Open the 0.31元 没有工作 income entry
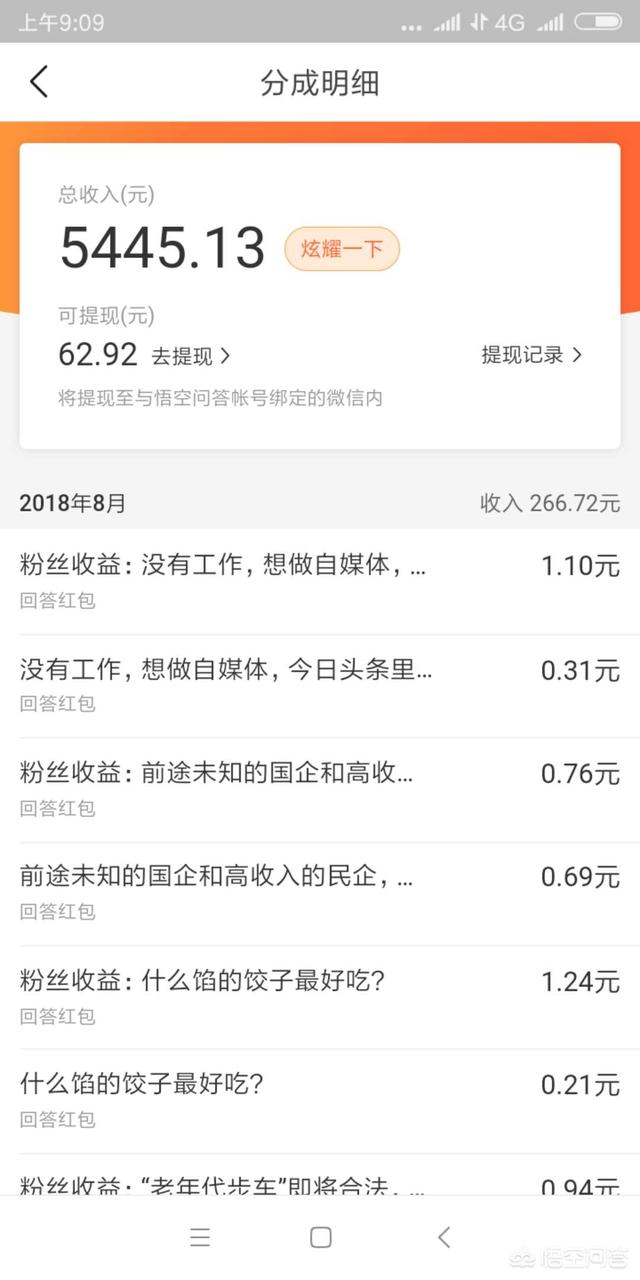Image resolution: width=640 pixels, height=1280 pixels. pos(320,685)
